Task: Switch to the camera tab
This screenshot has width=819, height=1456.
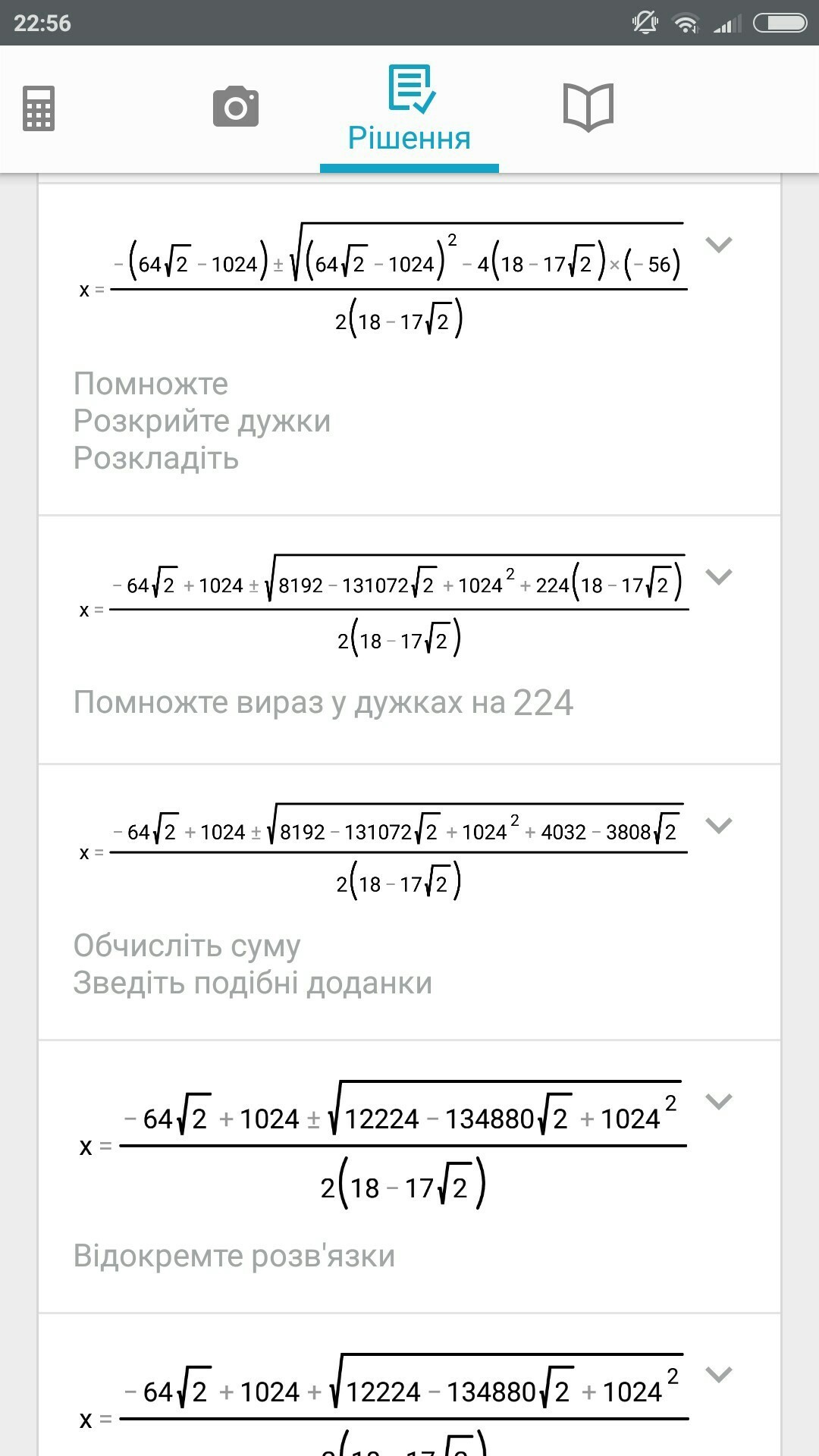Action: click(x=236, y=106)
